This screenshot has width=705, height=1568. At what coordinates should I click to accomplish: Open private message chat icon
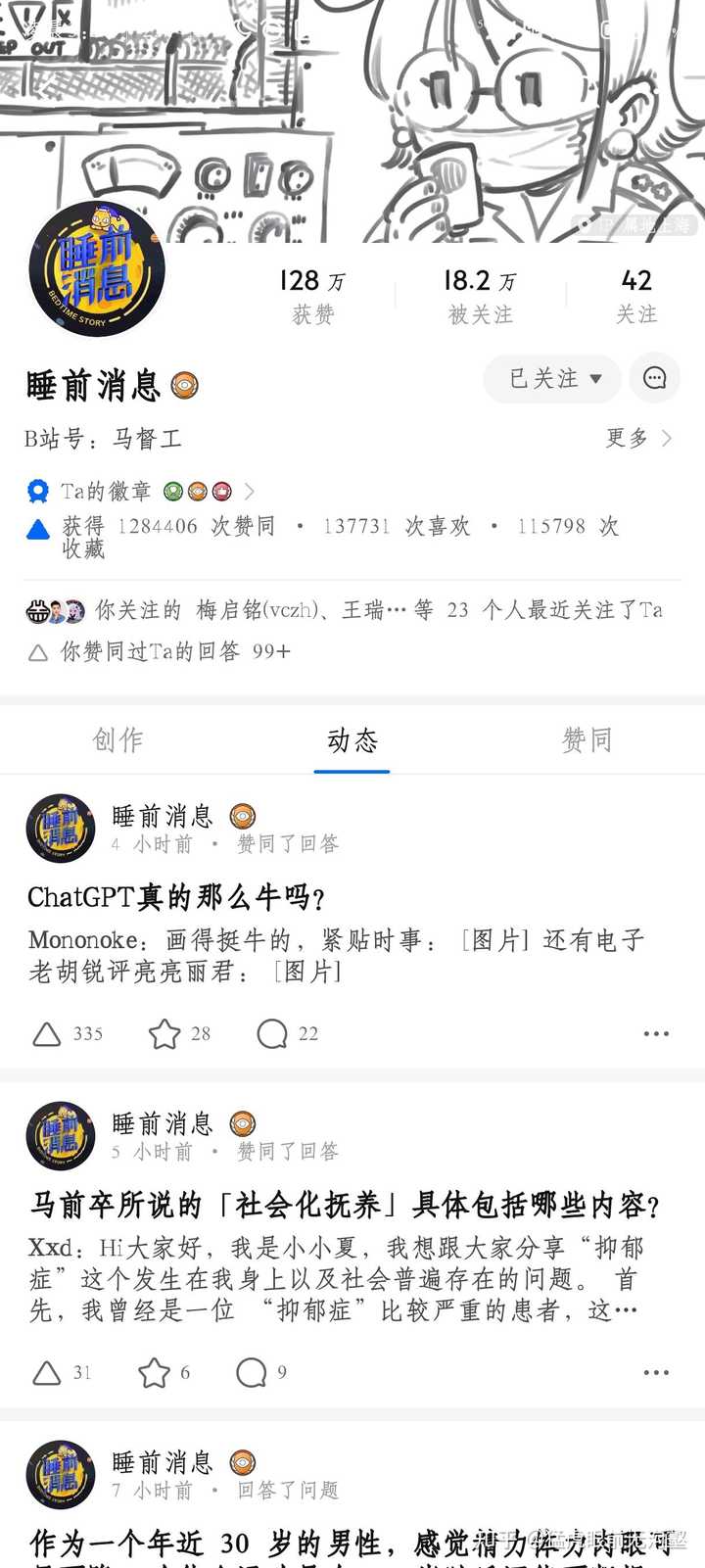click(655, 378)
